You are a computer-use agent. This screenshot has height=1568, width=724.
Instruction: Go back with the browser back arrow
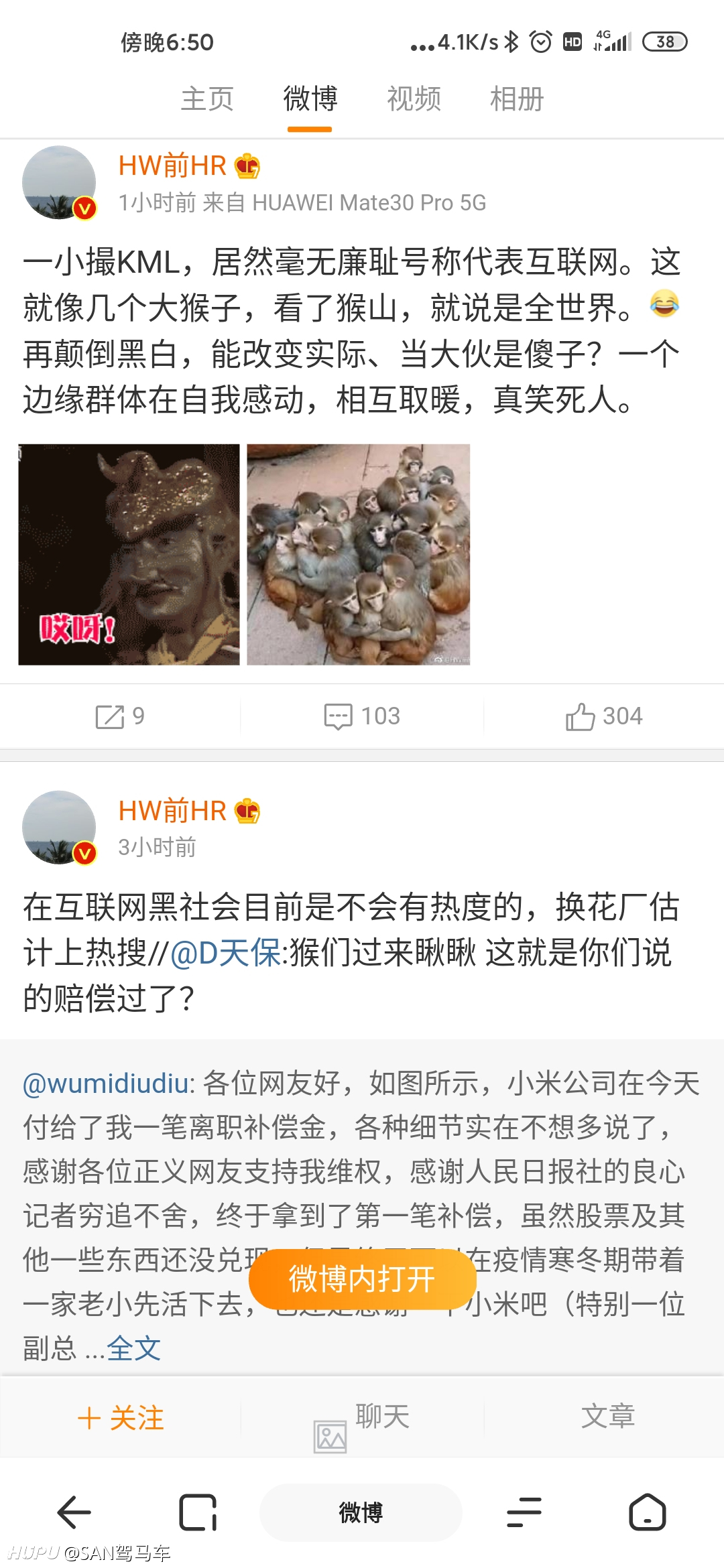[x=74, y=1512]
